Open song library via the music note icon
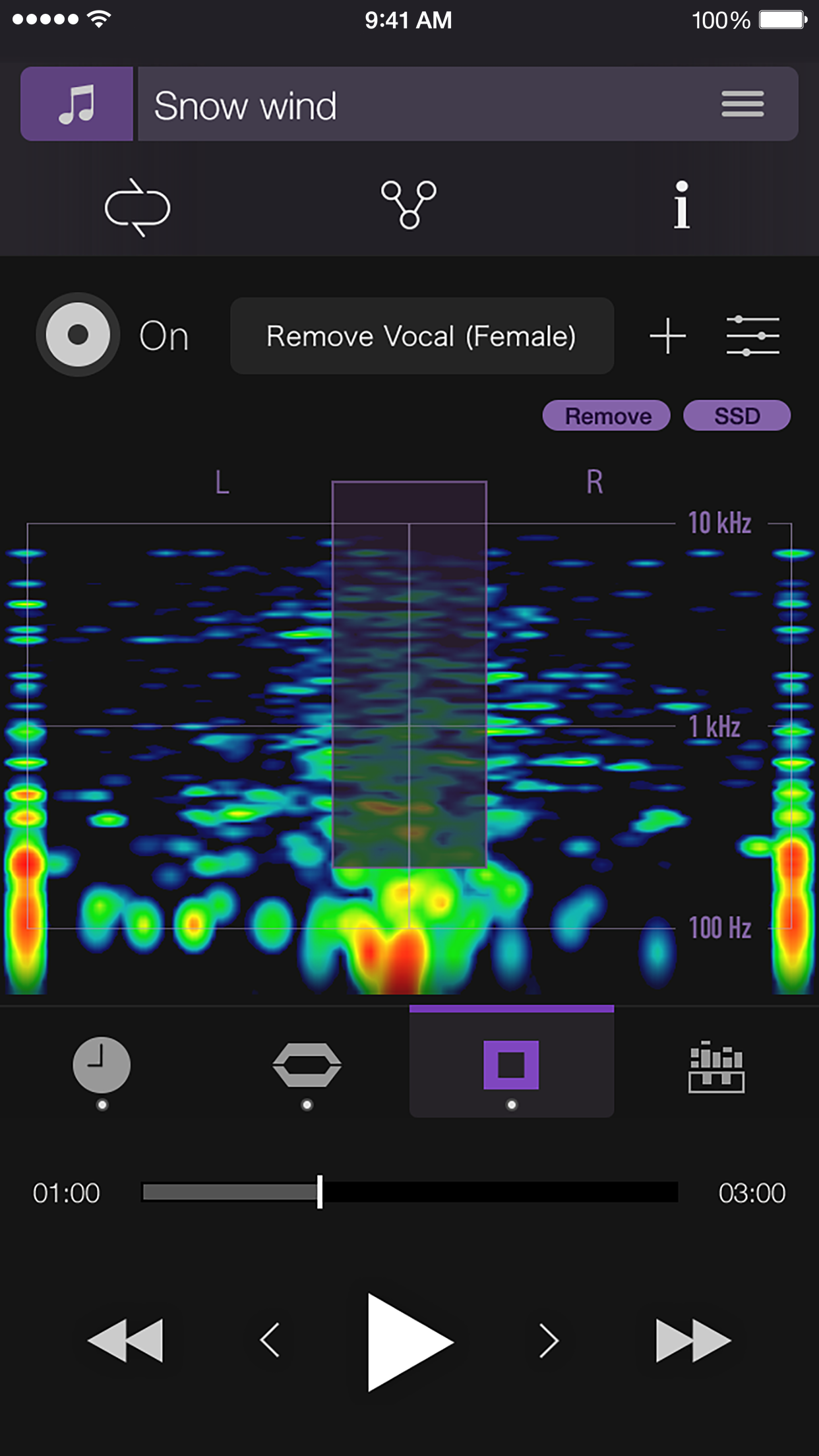The width and height of the screenshot is (819, 1456). pyautogui.click(x=76, y=104)
